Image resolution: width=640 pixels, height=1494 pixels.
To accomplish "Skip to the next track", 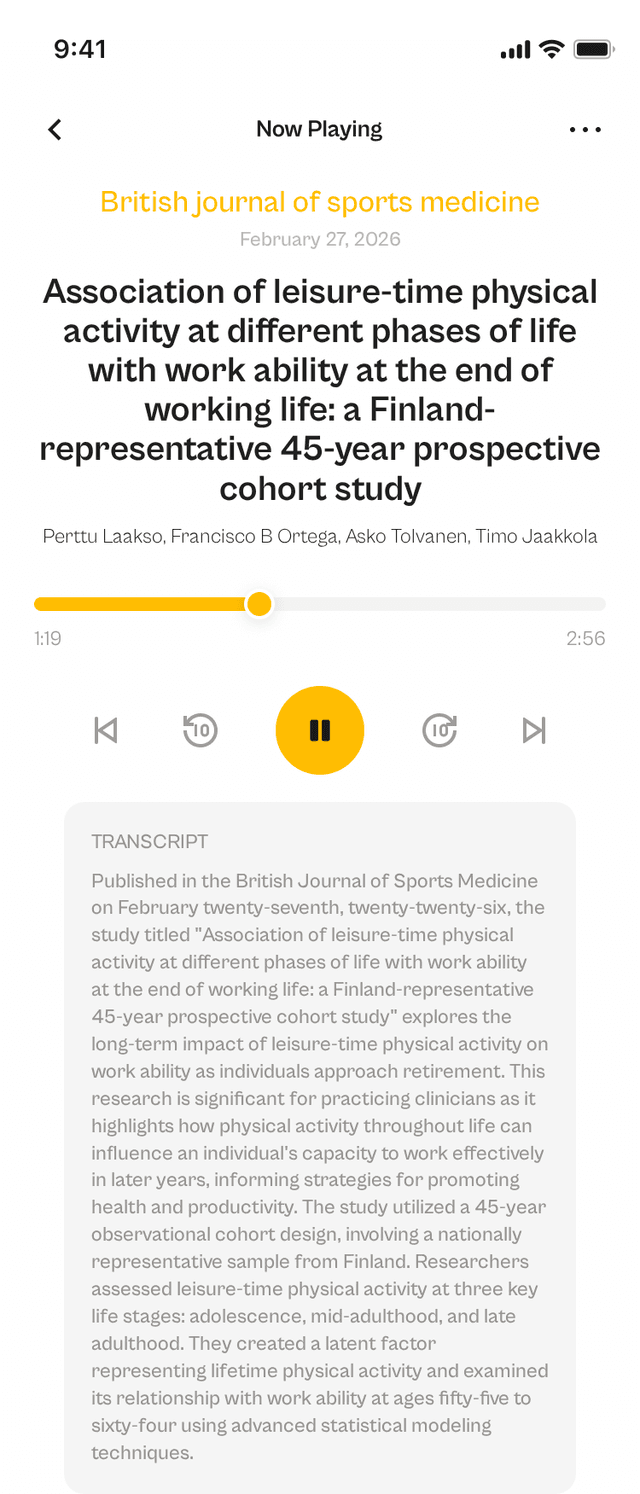I will 534,730.
